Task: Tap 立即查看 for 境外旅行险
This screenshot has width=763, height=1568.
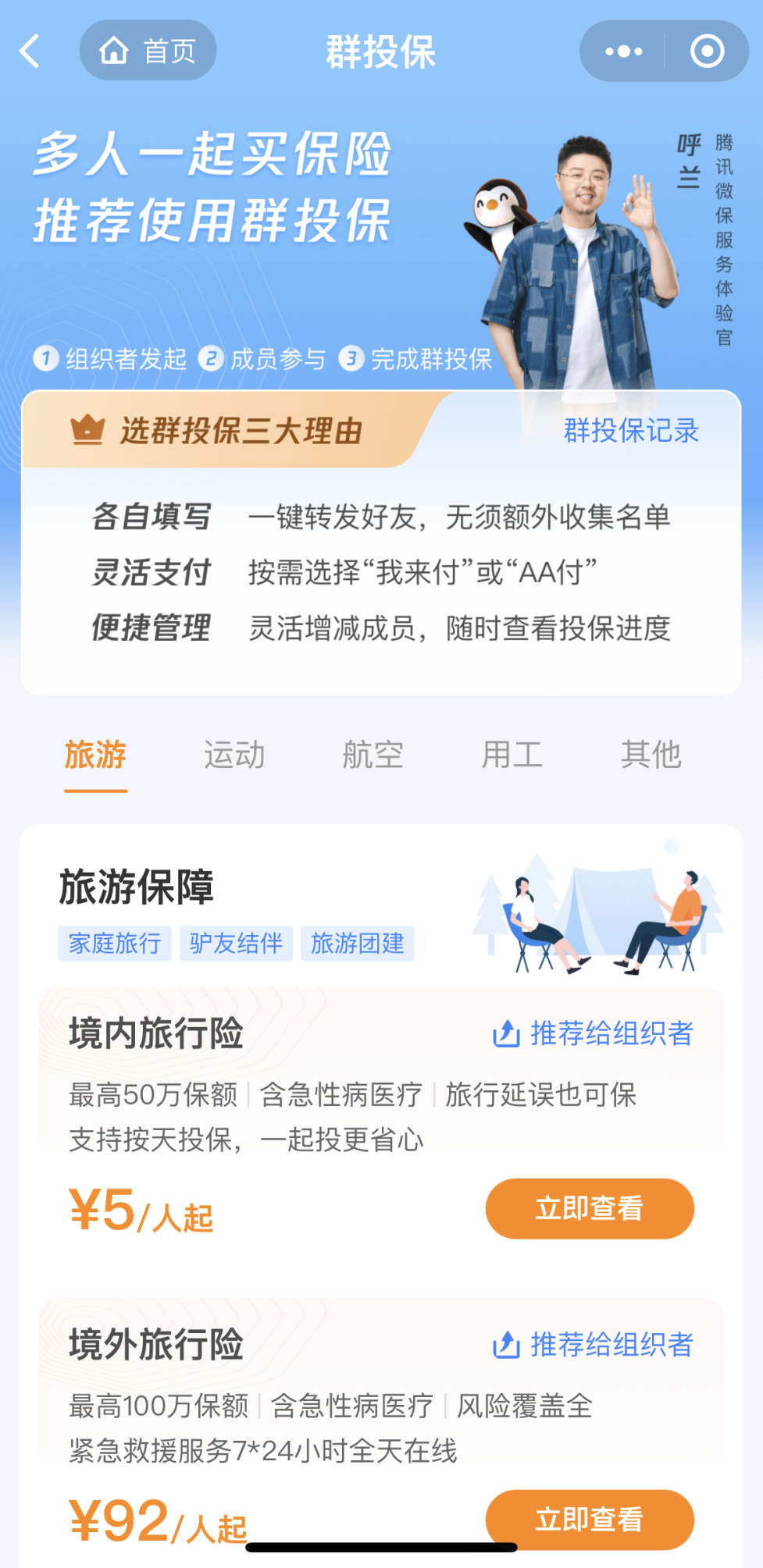Action: tap(590, 1519)
